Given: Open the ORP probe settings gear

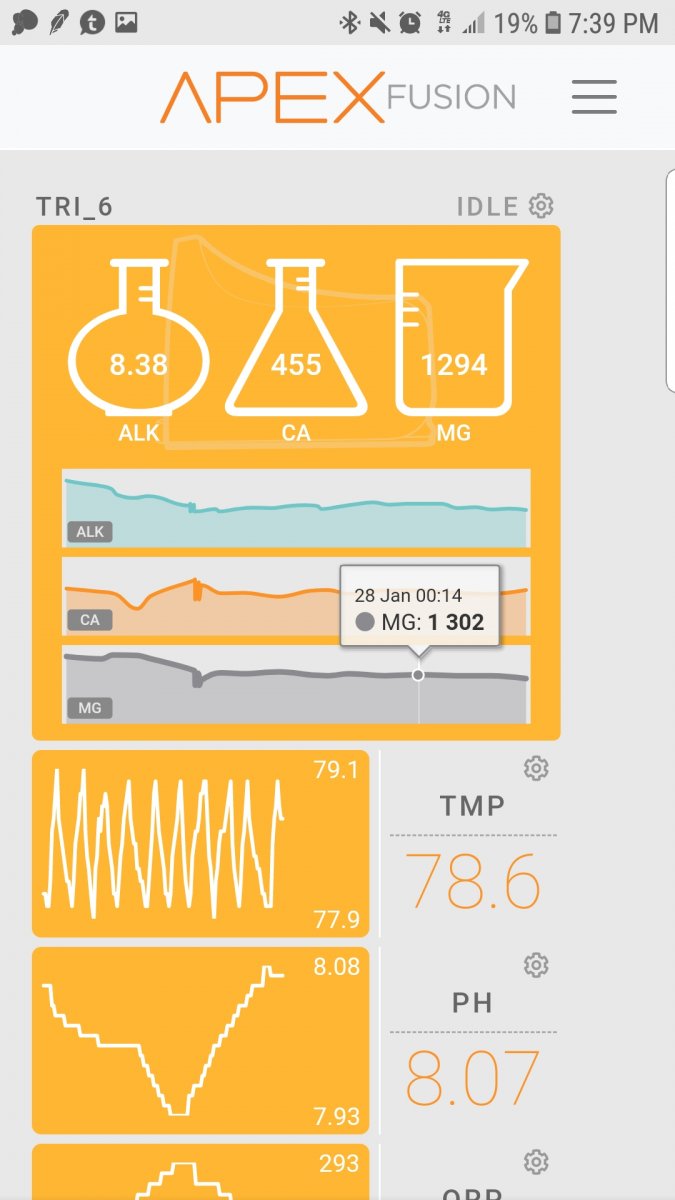Looking at the screenshot, I should coord(536,1162).
